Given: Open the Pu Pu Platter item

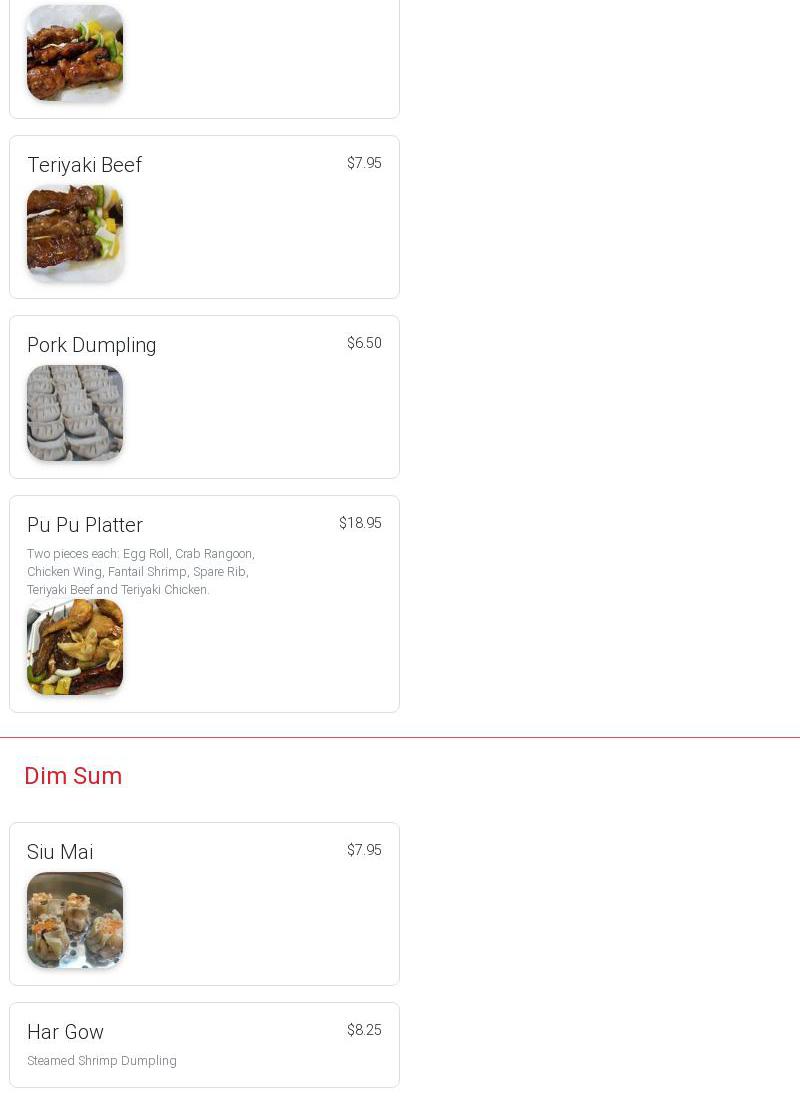Looking at the screenshot, I should 204,604.
